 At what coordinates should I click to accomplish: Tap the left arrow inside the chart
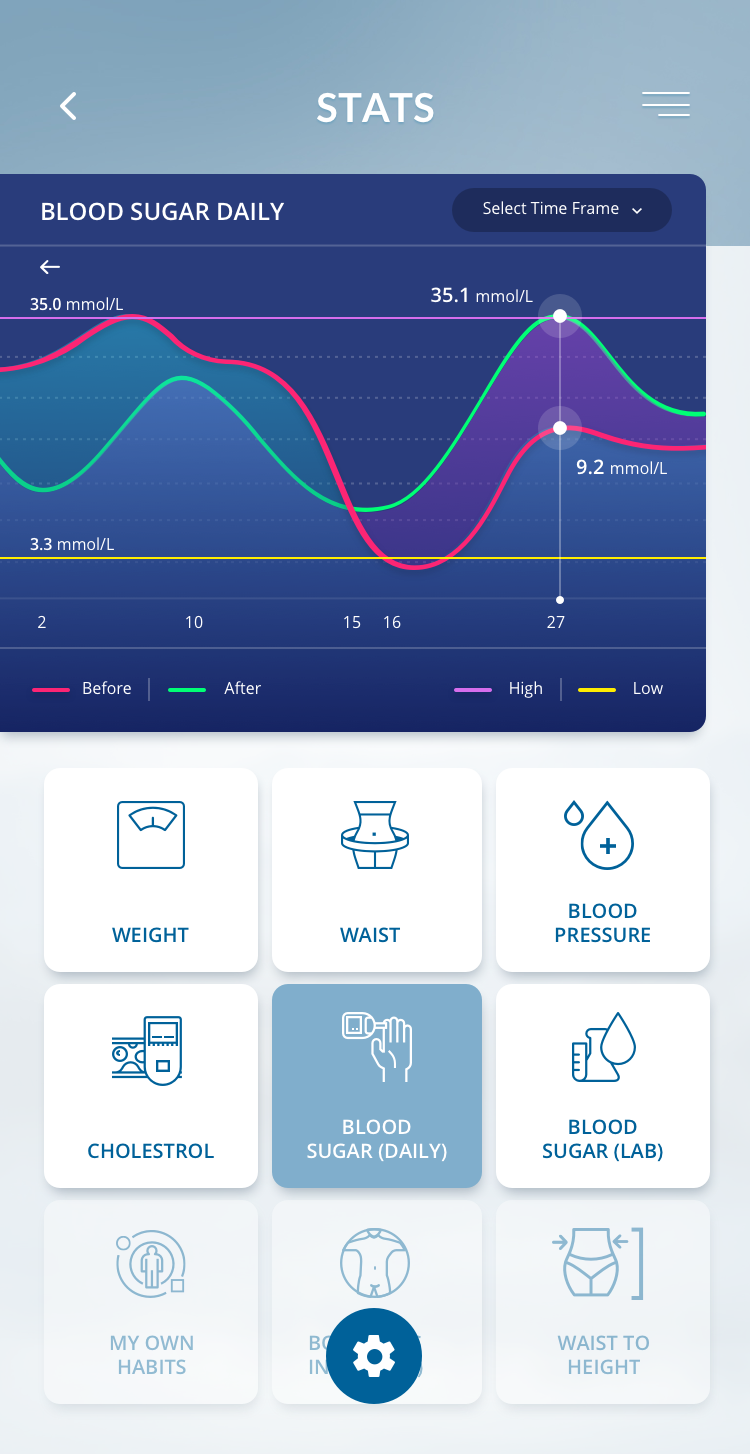pos(50,267)
